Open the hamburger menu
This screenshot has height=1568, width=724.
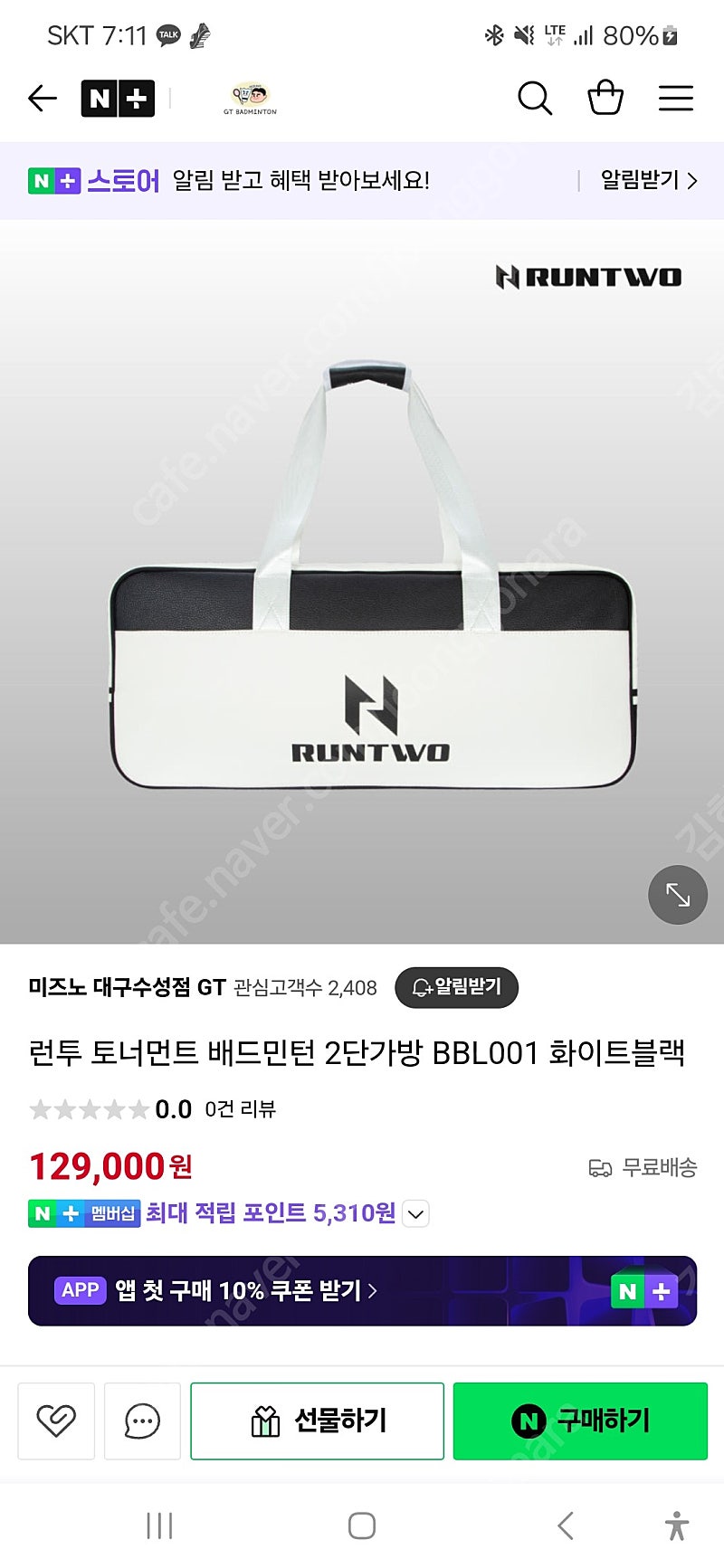tap(676, 98)
